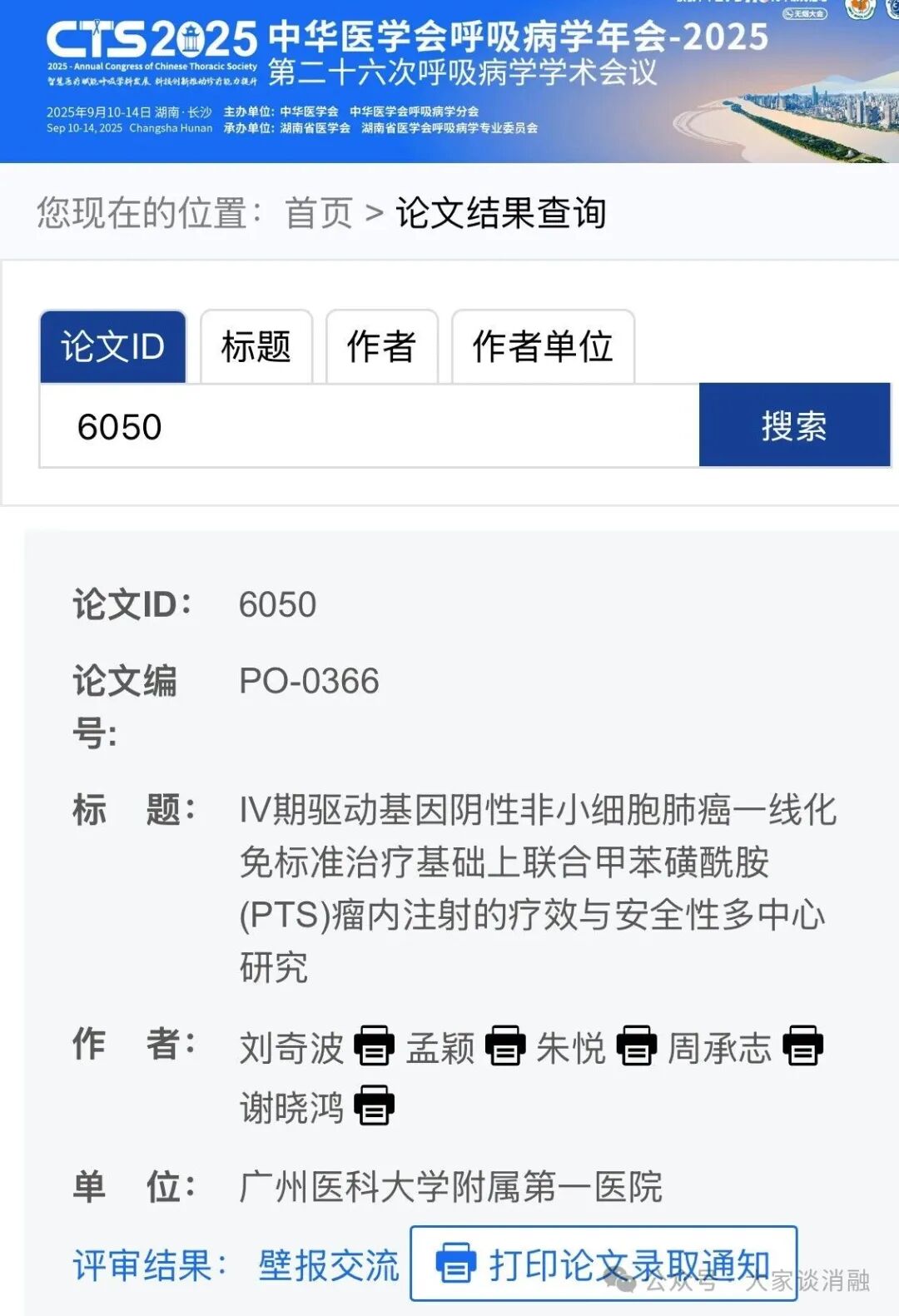
Task: Click the 论文结果查询 breadcrumb entry
Action: (500, 211)
